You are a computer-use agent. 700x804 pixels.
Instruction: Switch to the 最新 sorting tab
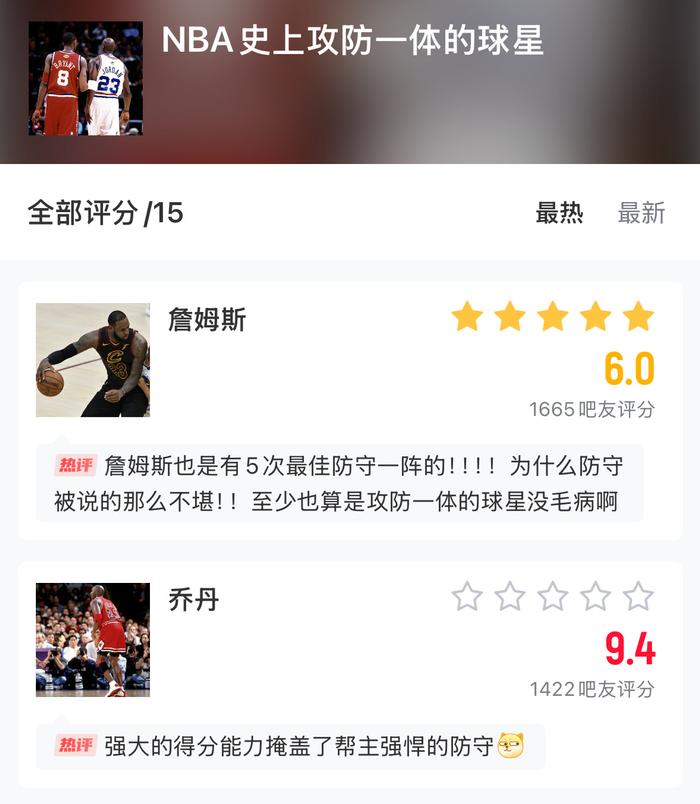pyautogui.click(x=641, y=213)
